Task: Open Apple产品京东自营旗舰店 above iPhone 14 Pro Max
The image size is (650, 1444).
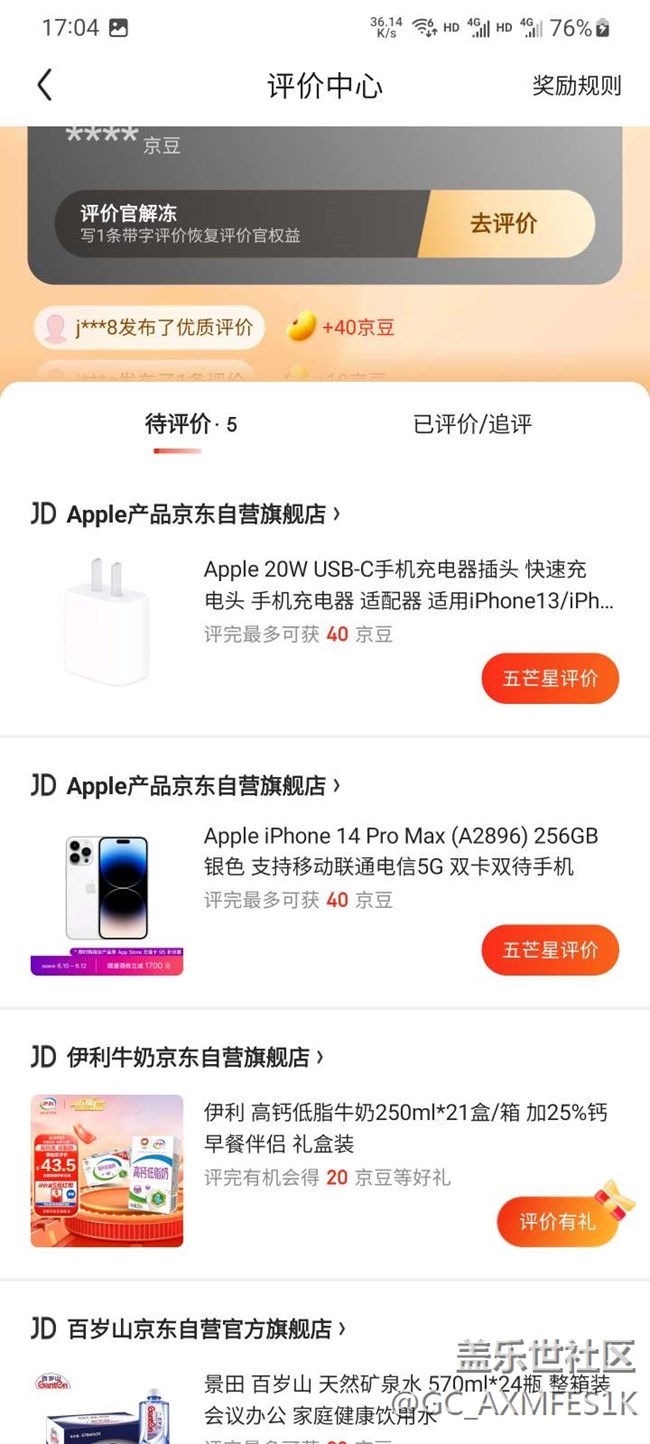Action: point(196,786)
